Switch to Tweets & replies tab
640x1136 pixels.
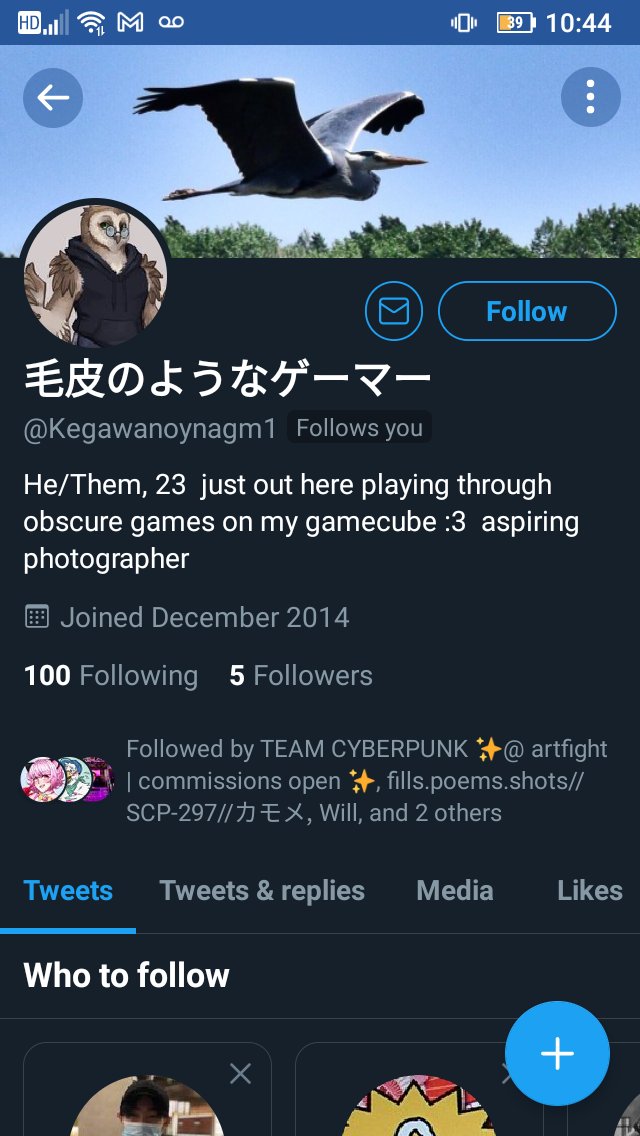click(262, 891)
